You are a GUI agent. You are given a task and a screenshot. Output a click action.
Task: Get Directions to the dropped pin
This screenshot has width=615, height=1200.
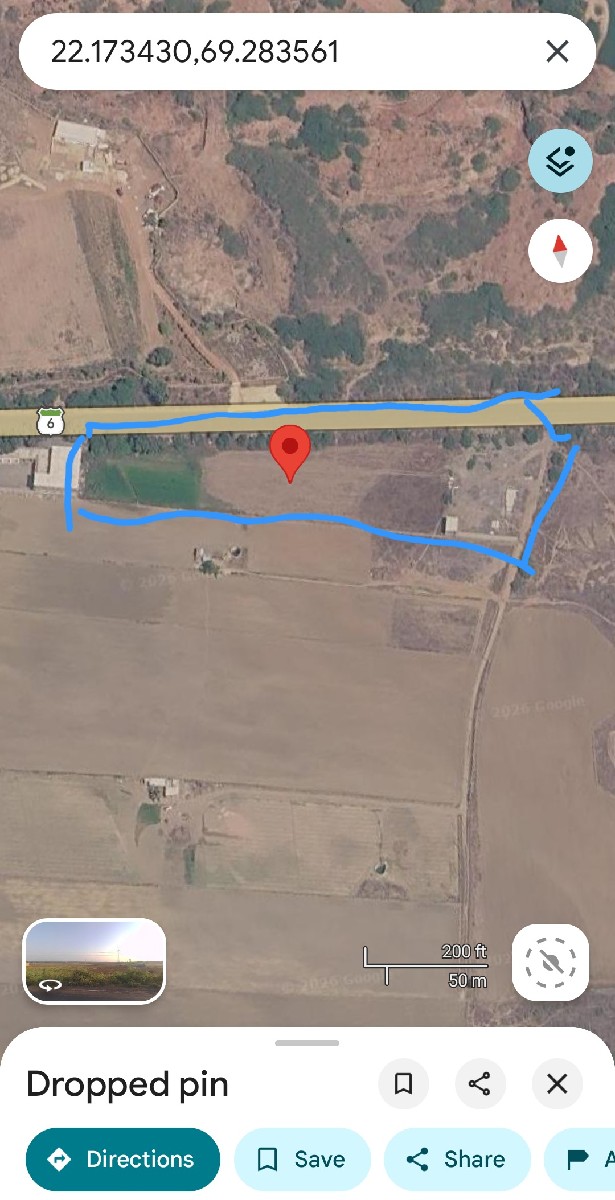tap(123, 1159)
